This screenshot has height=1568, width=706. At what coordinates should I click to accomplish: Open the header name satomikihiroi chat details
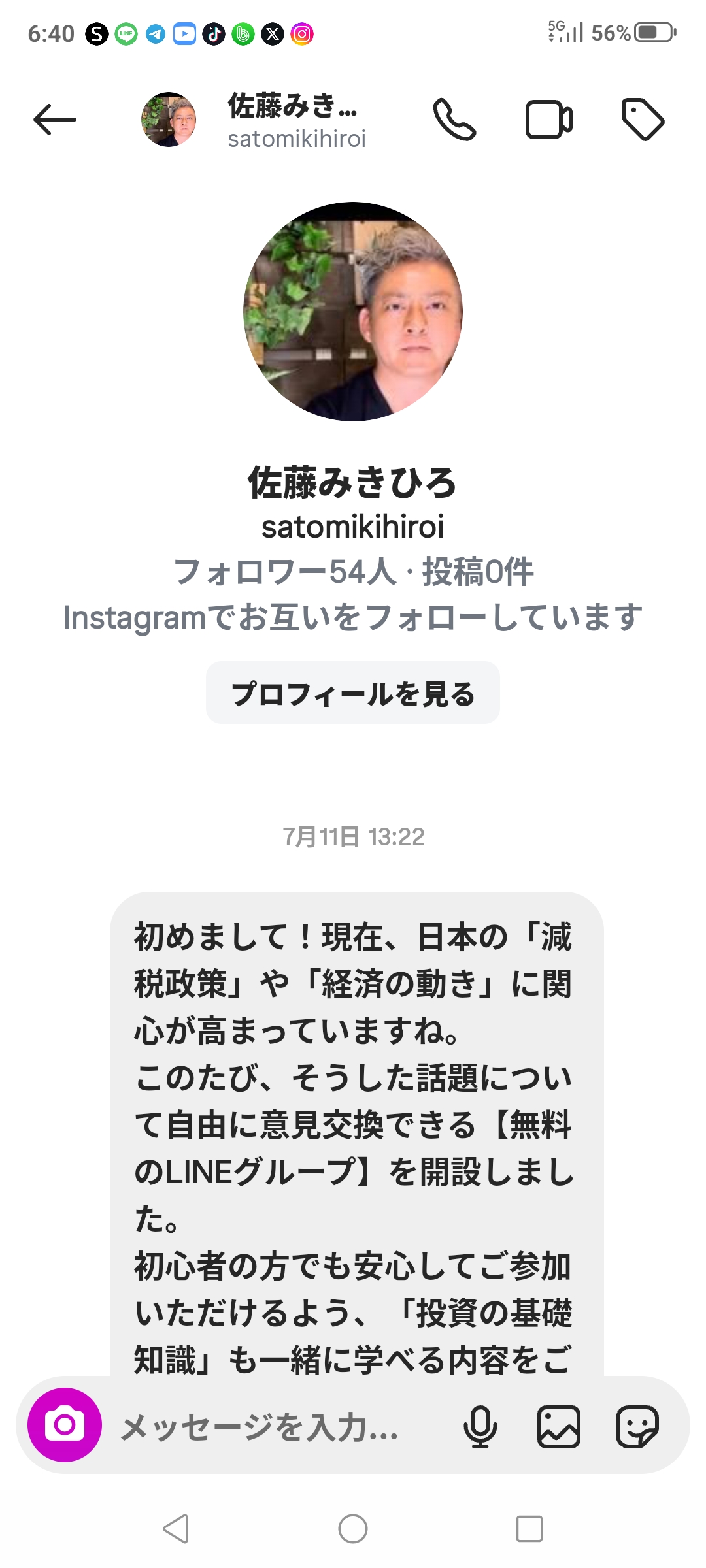click(295, 121)
